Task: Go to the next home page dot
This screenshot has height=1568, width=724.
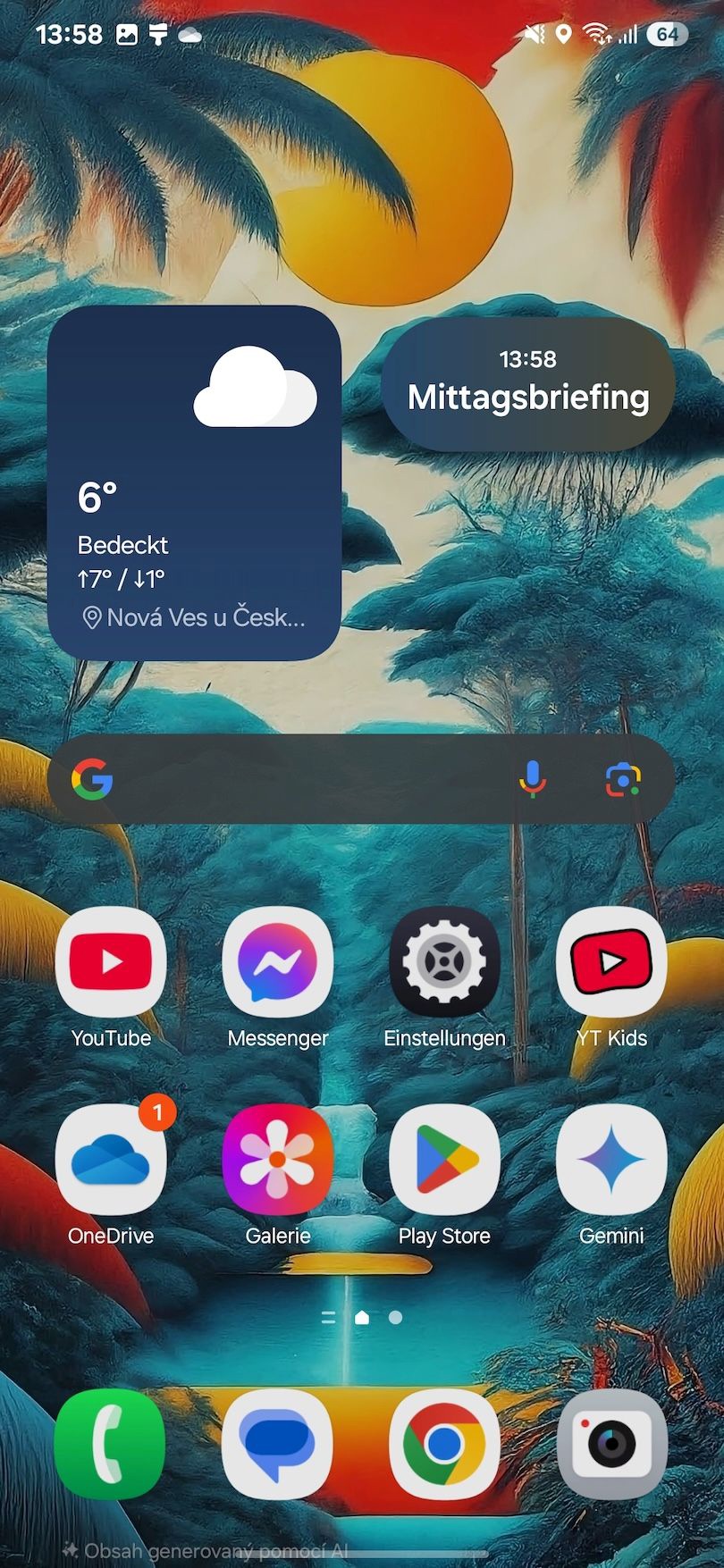Action: click(x=395, y=1317)
